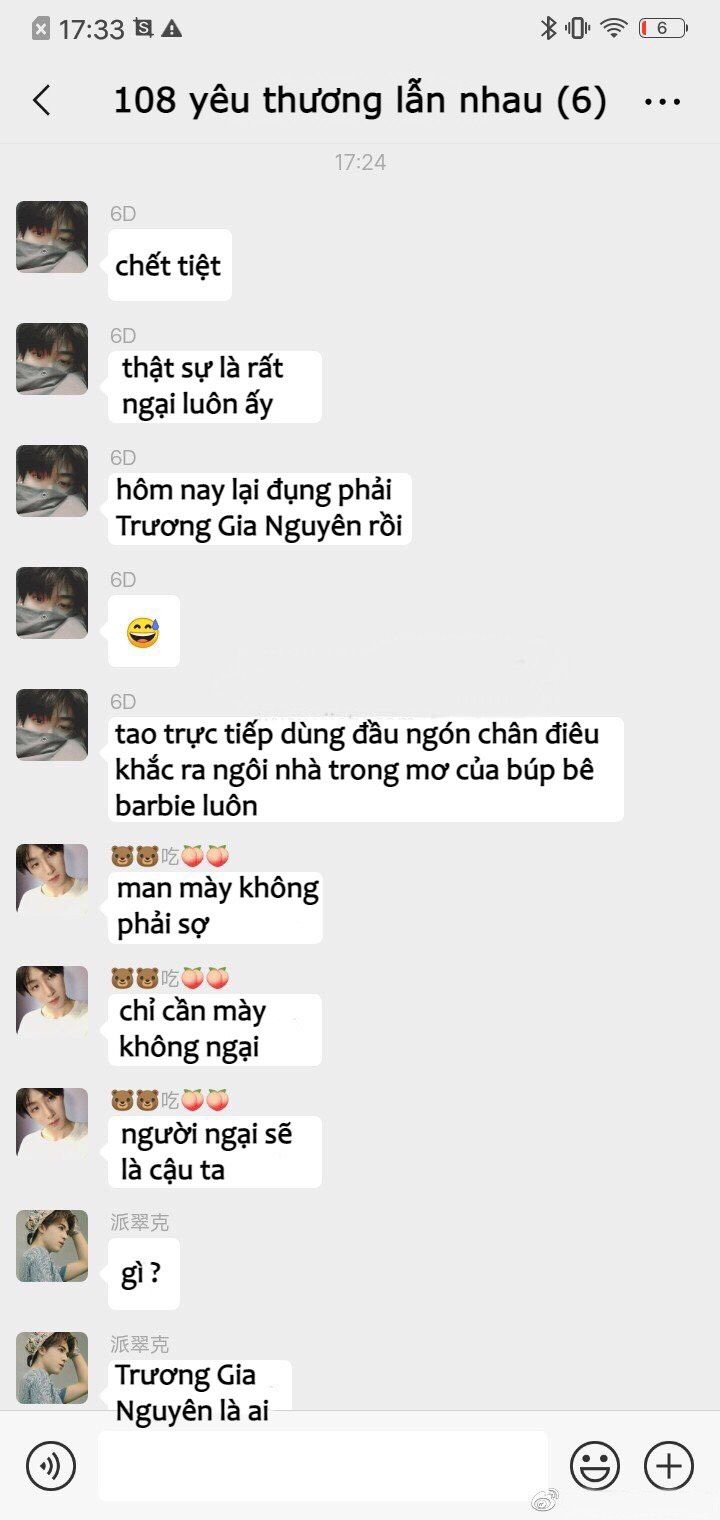Go back from the group chat
The width and height of the screenshot is (720, 1520).
[41, 101]
